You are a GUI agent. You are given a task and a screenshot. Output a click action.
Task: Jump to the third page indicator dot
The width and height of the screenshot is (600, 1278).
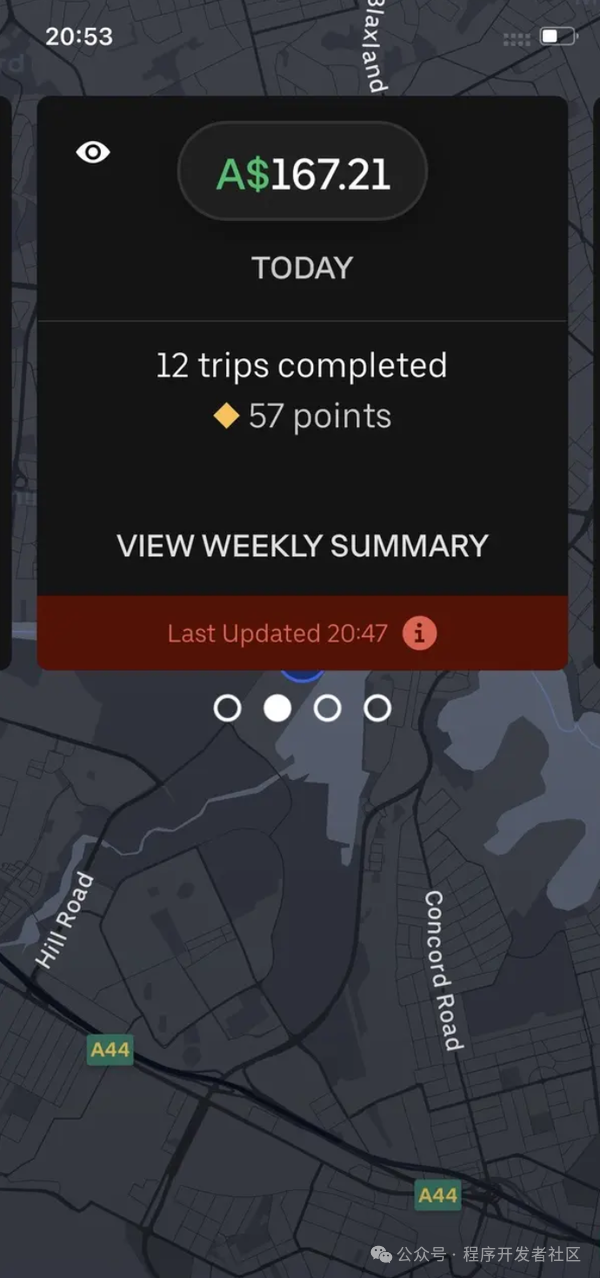(327, 708)
